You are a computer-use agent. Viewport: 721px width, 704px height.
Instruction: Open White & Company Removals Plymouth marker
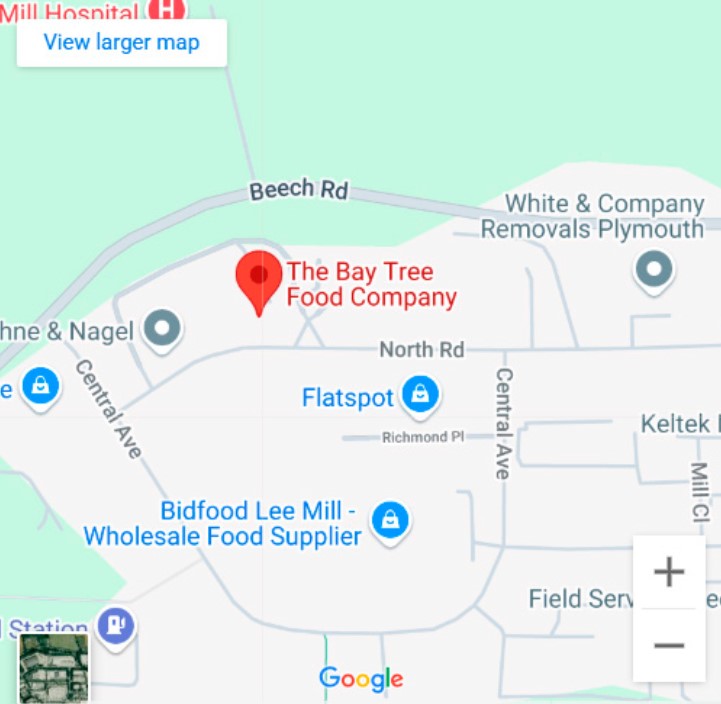click(x=655, y=268)
